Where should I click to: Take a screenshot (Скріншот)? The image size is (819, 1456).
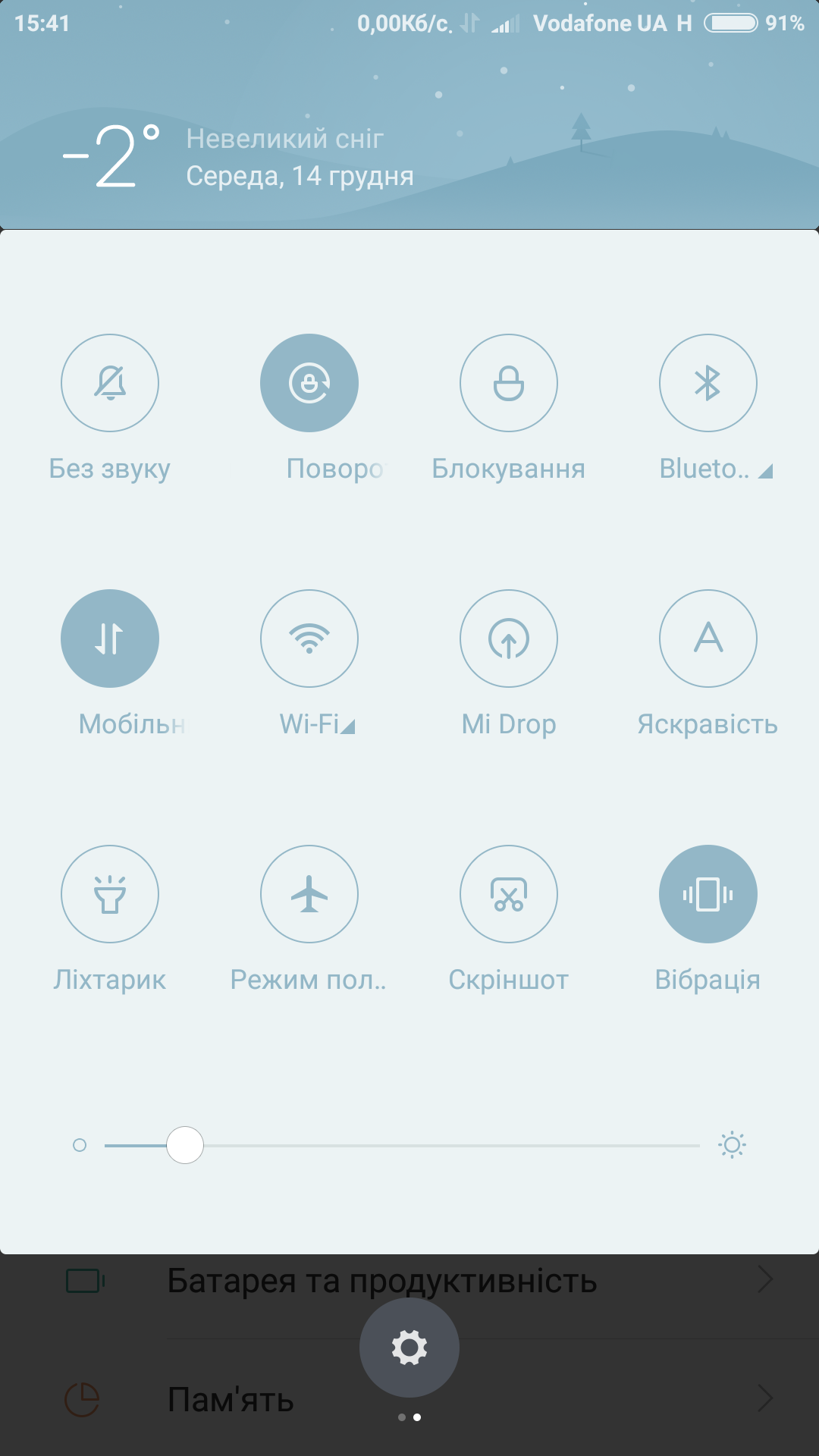[x=509, y=894]
